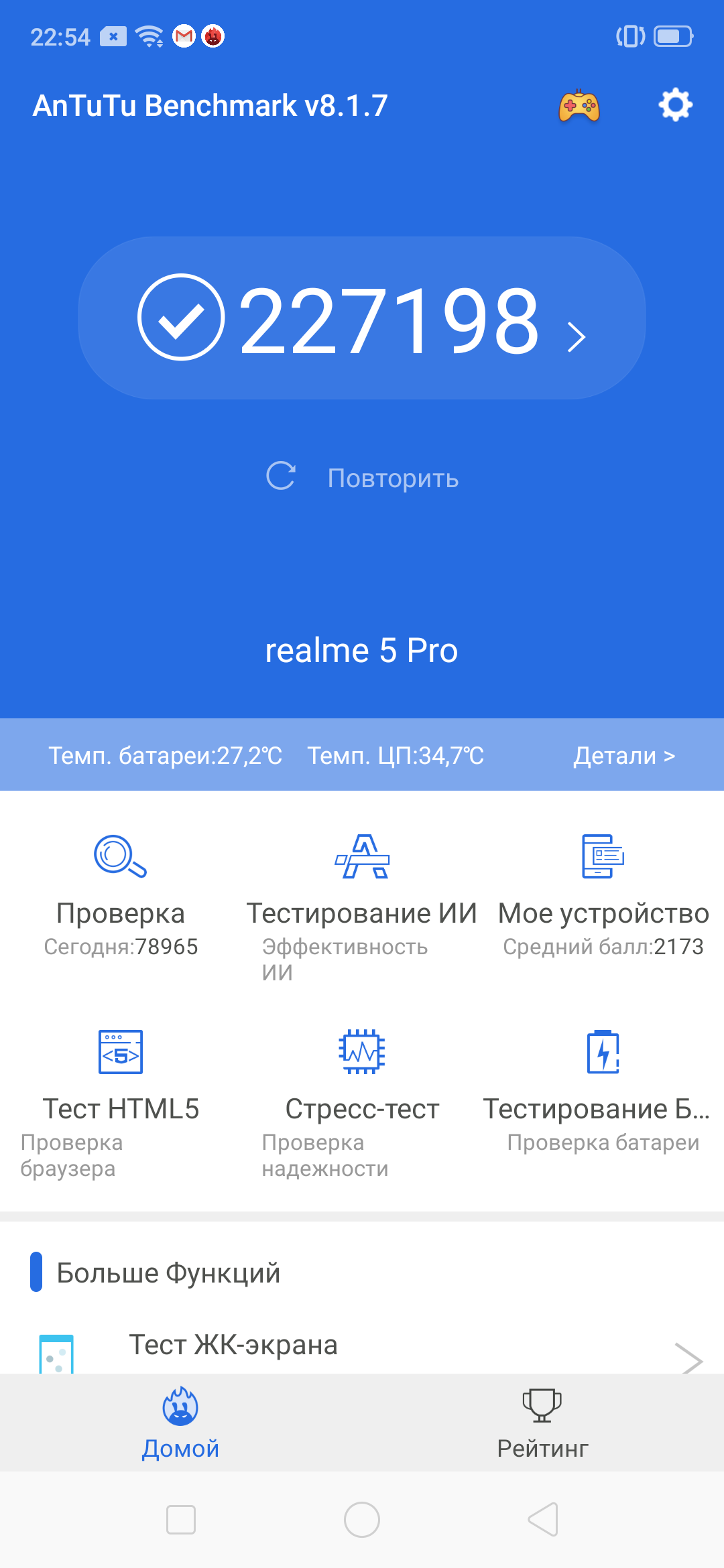Open the game controller icon

pyautogui.click(x=579, y=106)
